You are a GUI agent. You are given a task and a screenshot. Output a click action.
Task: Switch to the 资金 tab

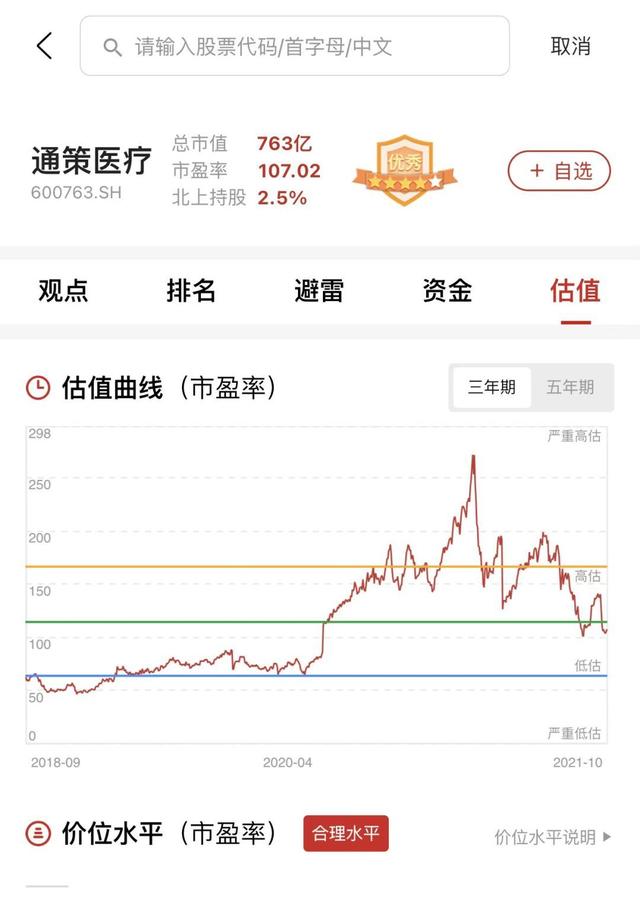coord(447,291)
